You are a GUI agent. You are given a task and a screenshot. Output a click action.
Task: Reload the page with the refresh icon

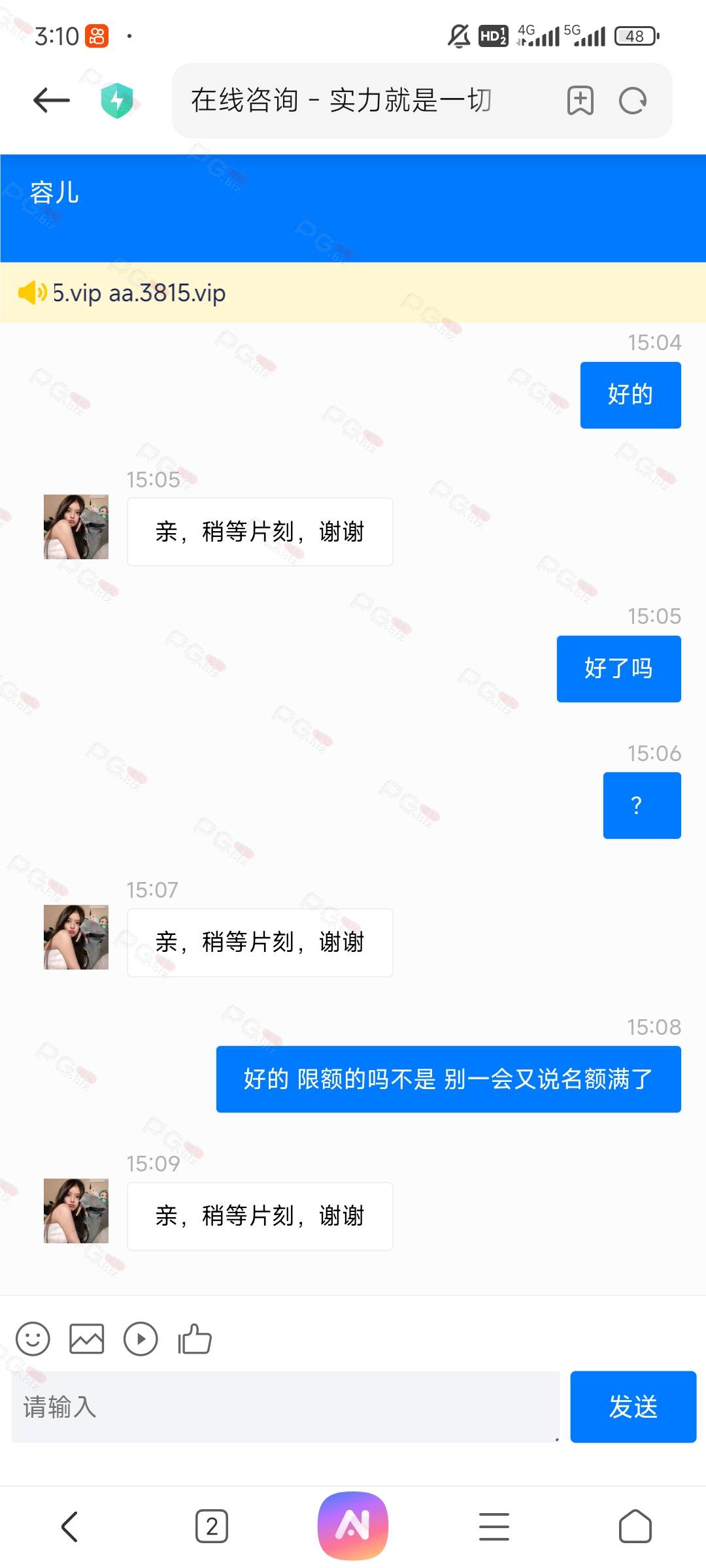[633, 101]
